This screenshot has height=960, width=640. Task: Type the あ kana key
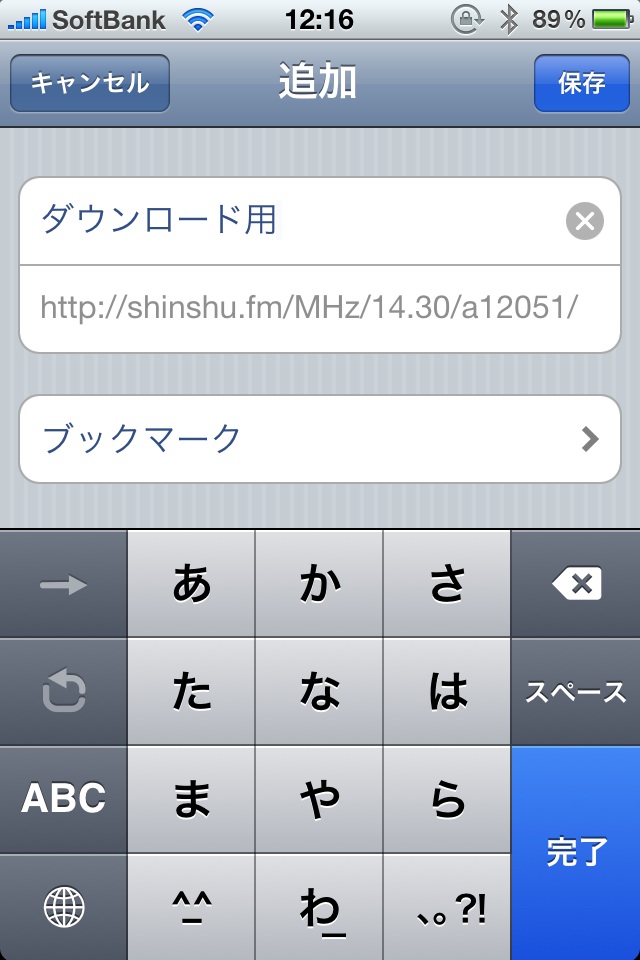[x=192, y=584]
